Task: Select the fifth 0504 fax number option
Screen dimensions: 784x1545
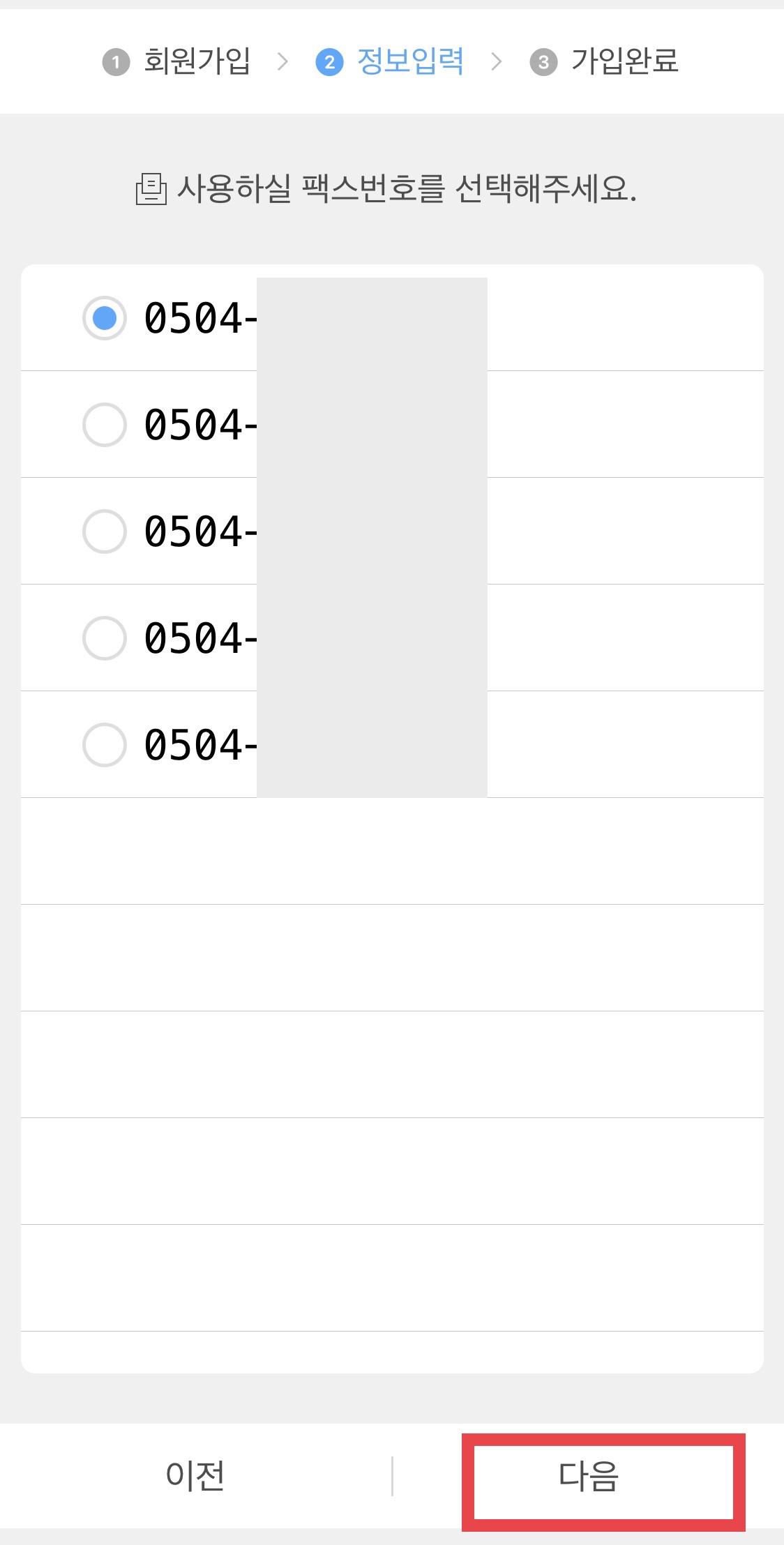Action: [x=105, y=745]
